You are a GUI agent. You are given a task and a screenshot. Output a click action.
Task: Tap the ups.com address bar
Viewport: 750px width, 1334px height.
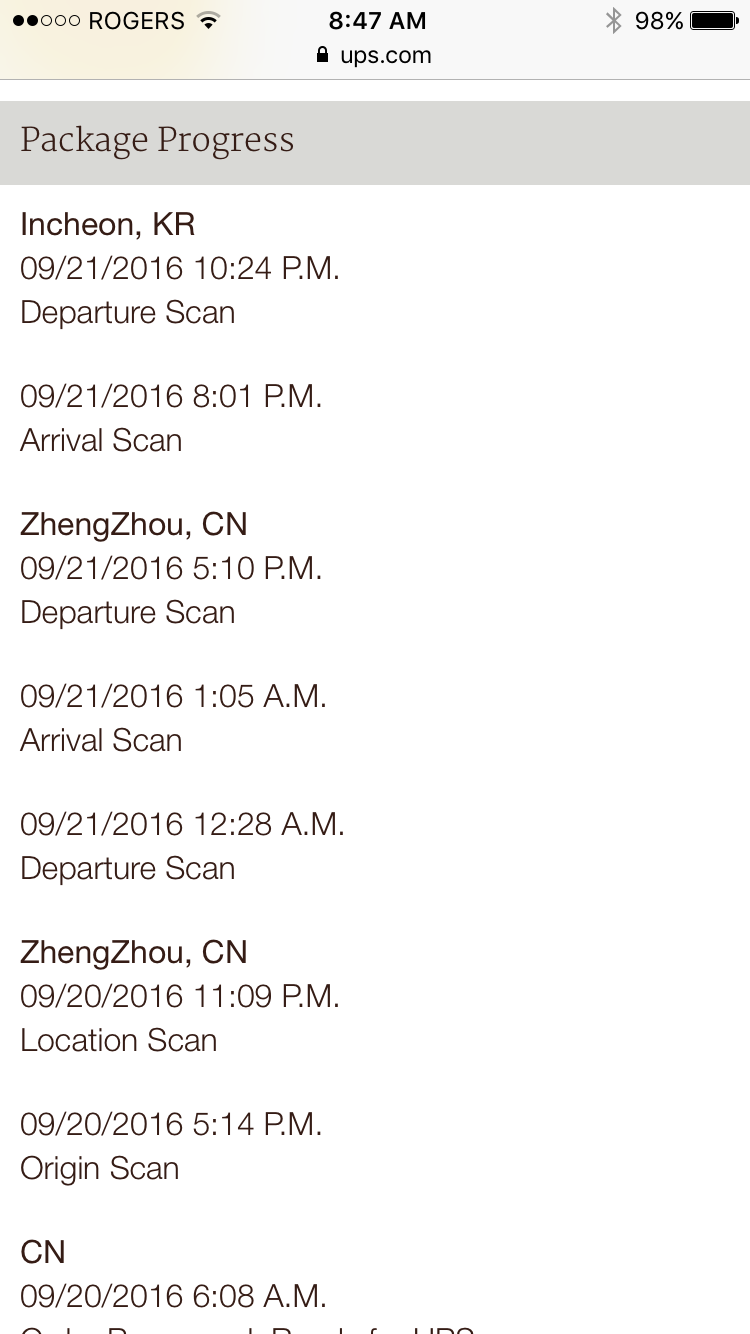click(x=375, y=55)
